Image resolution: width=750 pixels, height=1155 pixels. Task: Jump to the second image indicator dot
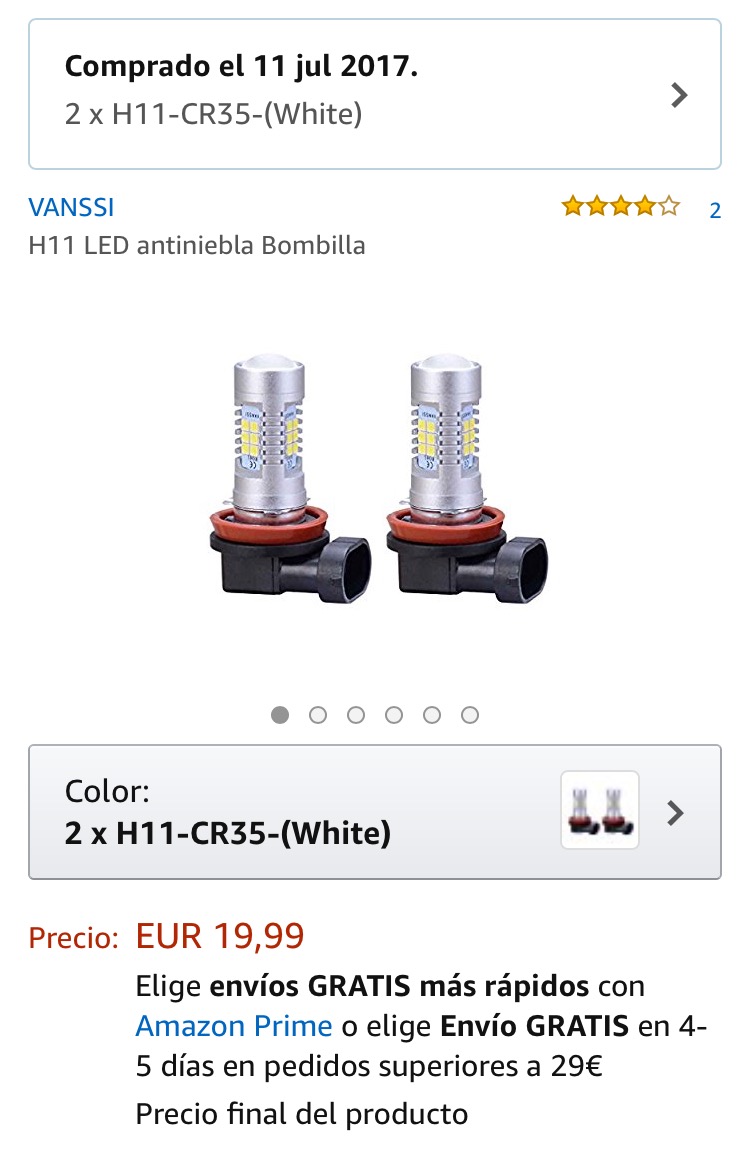click(318, 715)
